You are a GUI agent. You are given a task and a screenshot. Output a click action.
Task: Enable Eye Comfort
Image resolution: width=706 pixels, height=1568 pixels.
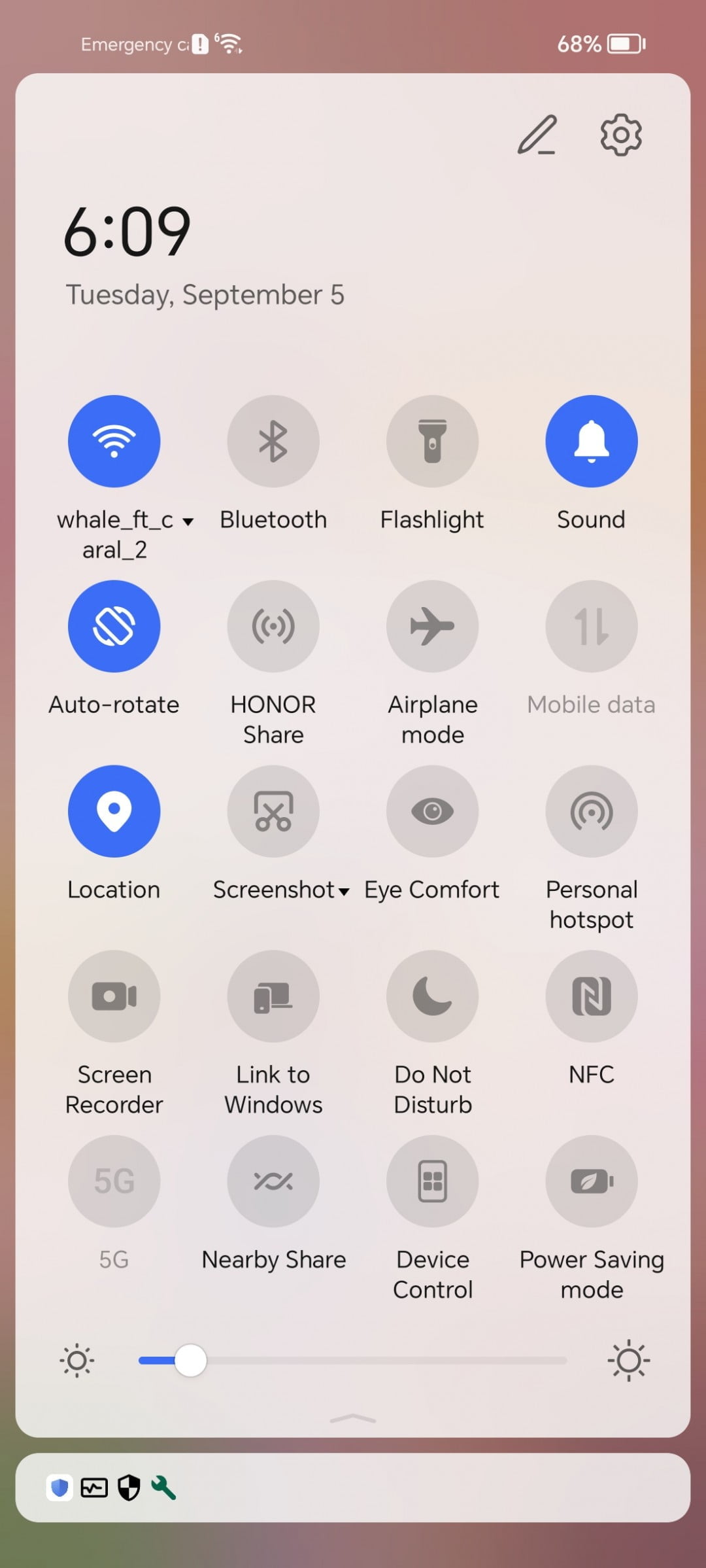pos(432,811)
